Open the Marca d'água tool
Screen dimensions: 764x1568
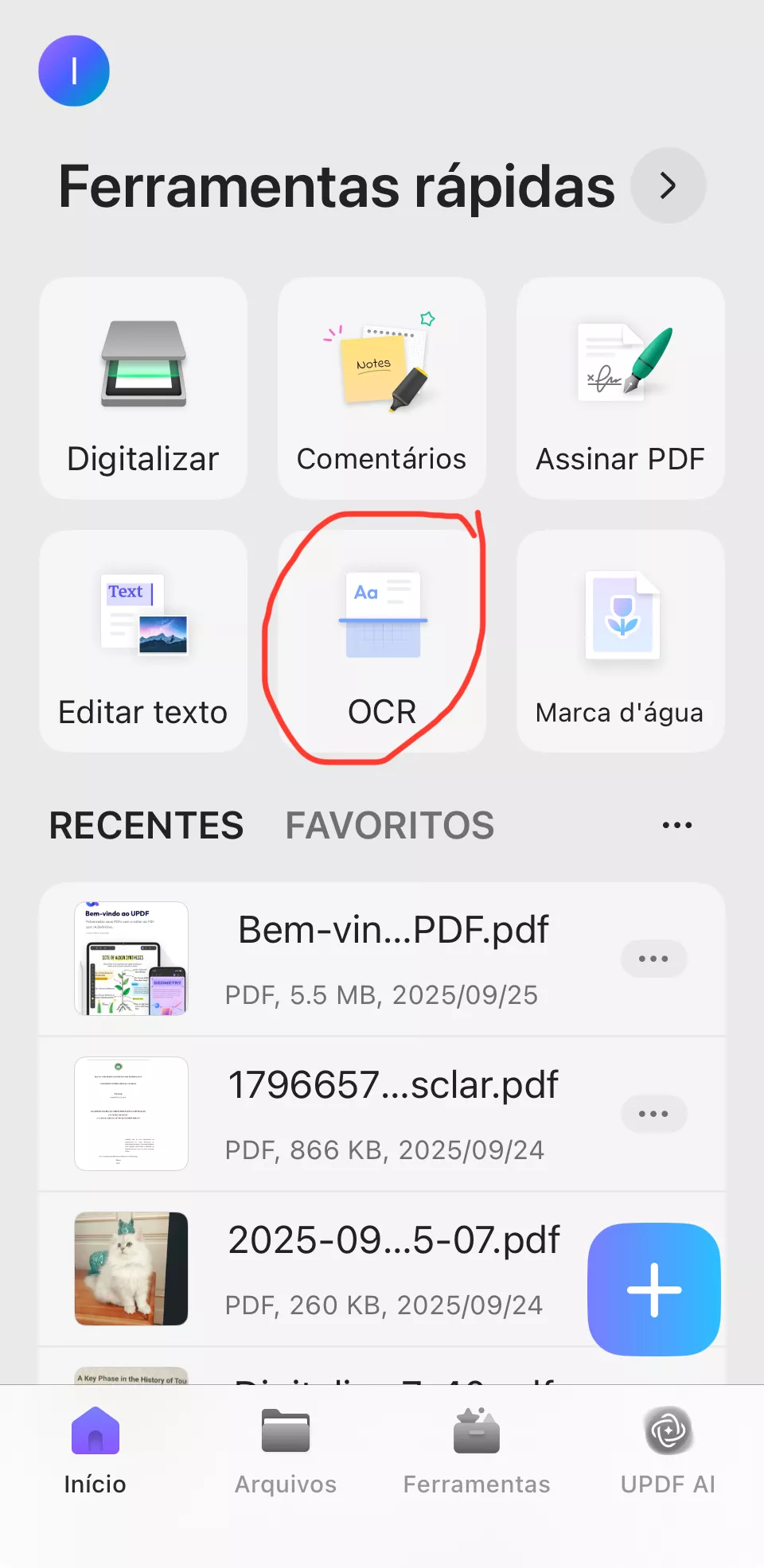point(621,641)
